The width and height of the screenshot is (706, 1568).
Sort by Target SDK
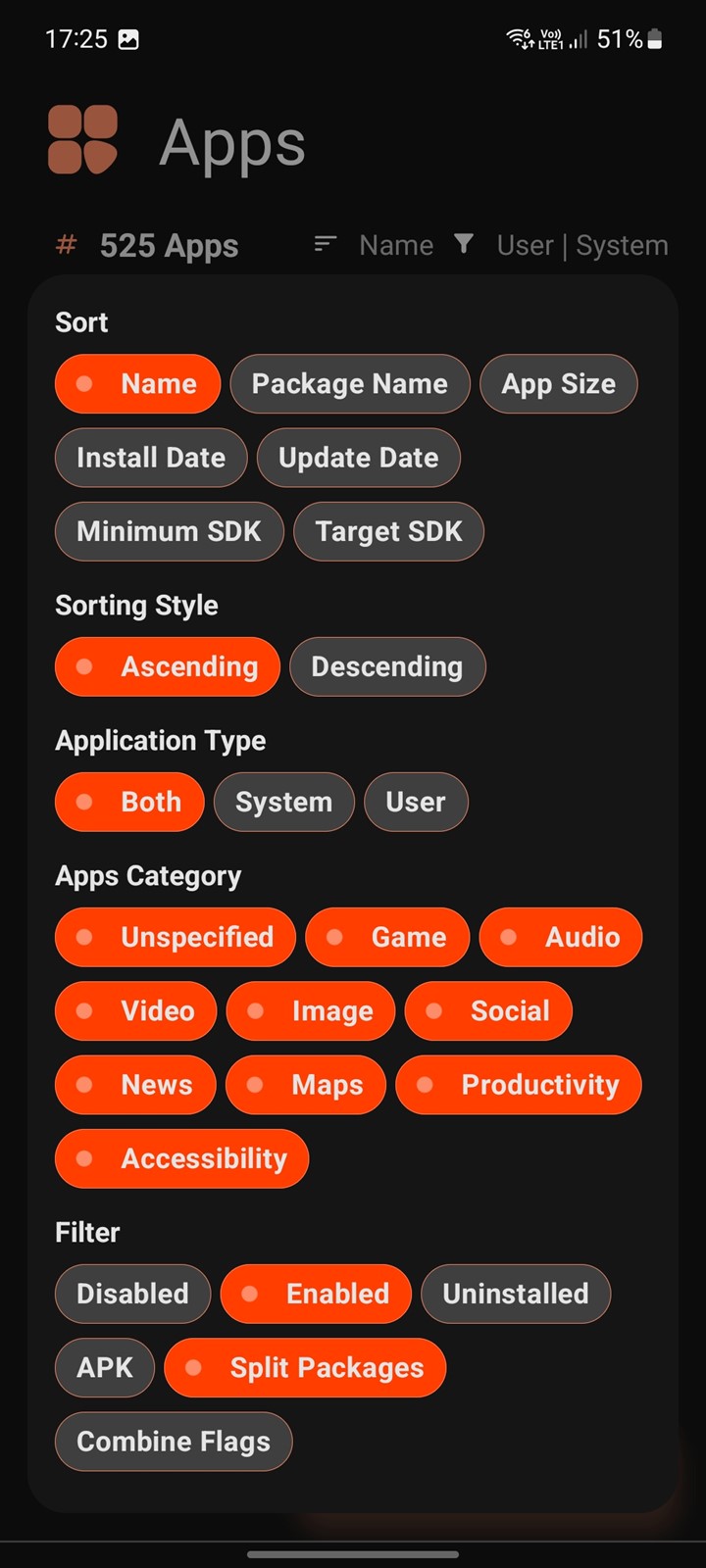[389, 531]
